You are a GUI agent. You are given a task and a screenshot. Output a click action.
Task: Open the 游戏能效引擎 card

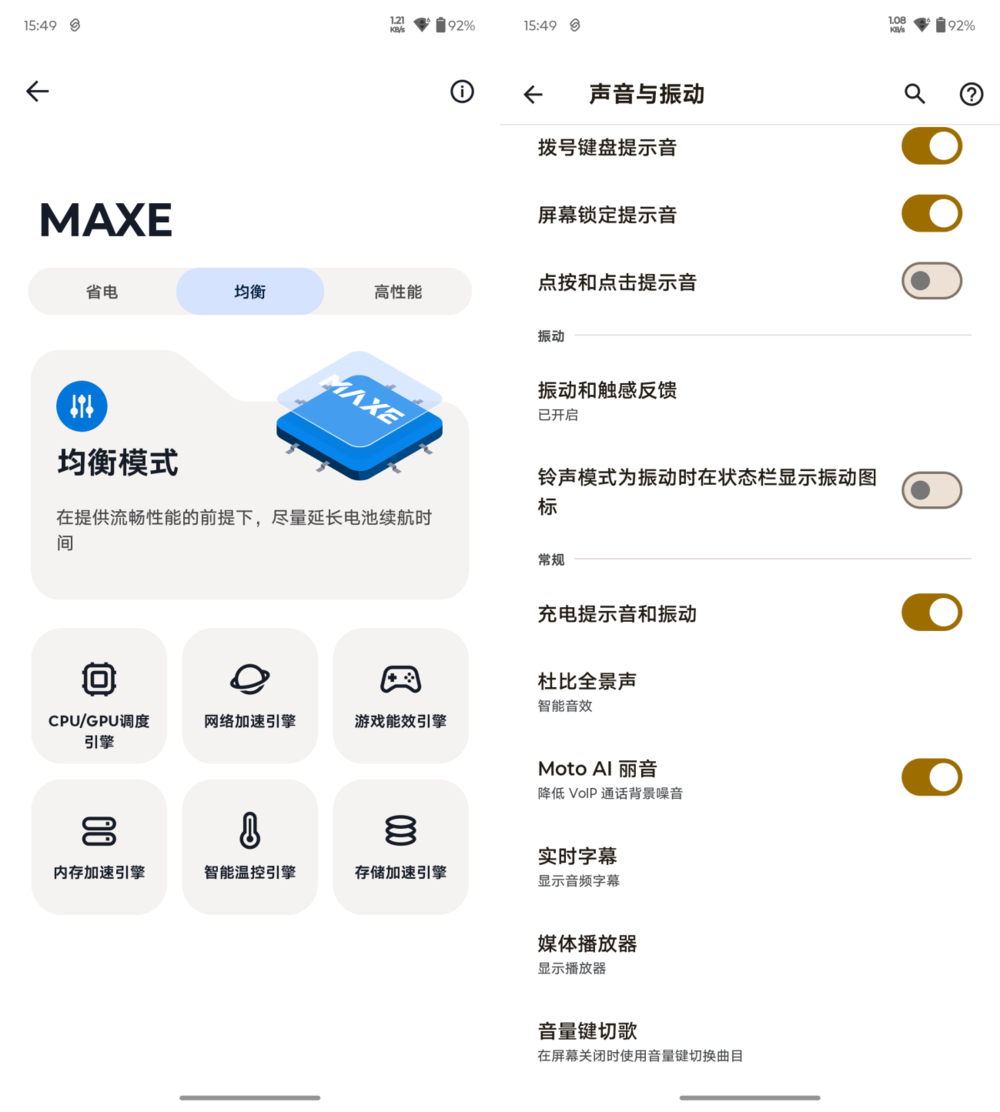coord(400,697)
